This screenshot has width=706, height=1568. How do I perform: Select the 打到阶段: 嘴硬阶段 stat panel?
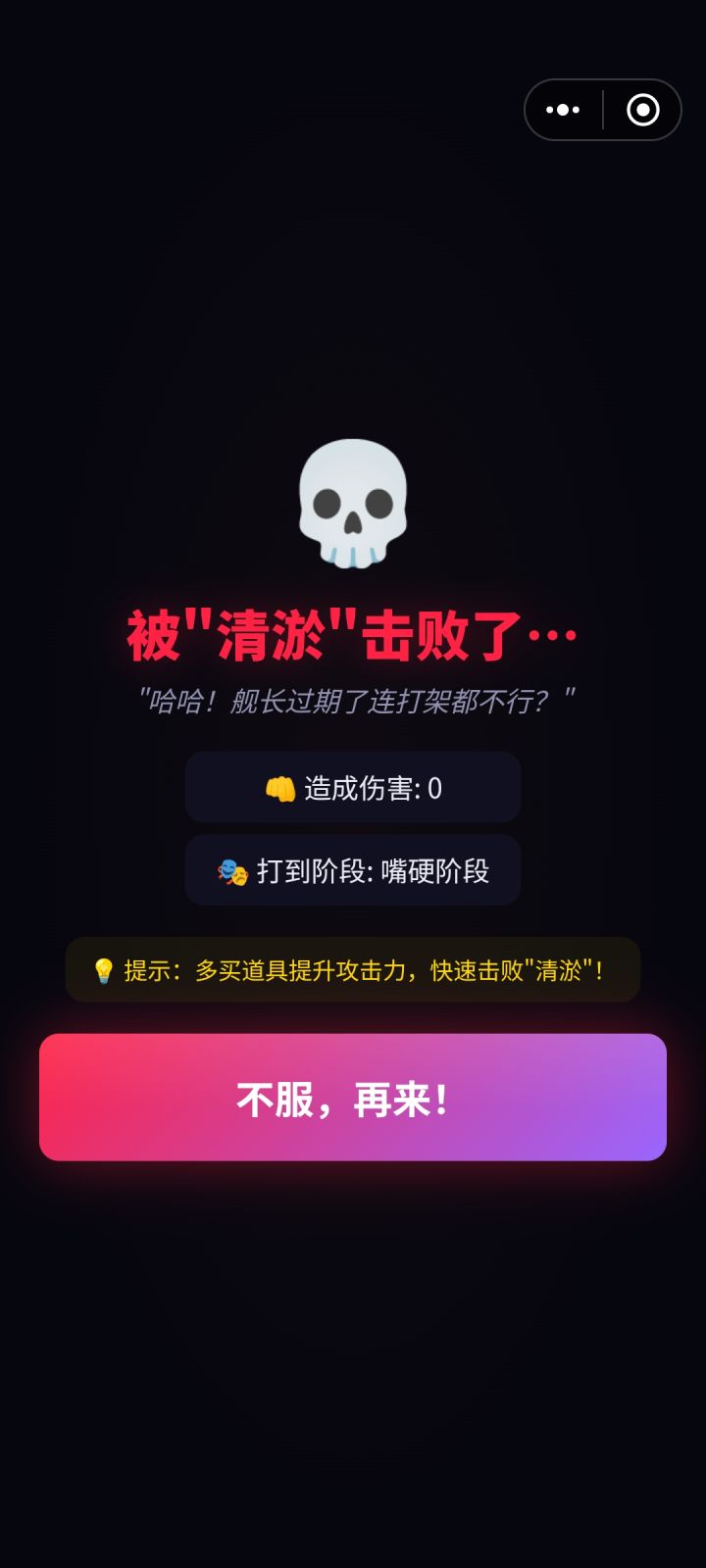point(353,869)
